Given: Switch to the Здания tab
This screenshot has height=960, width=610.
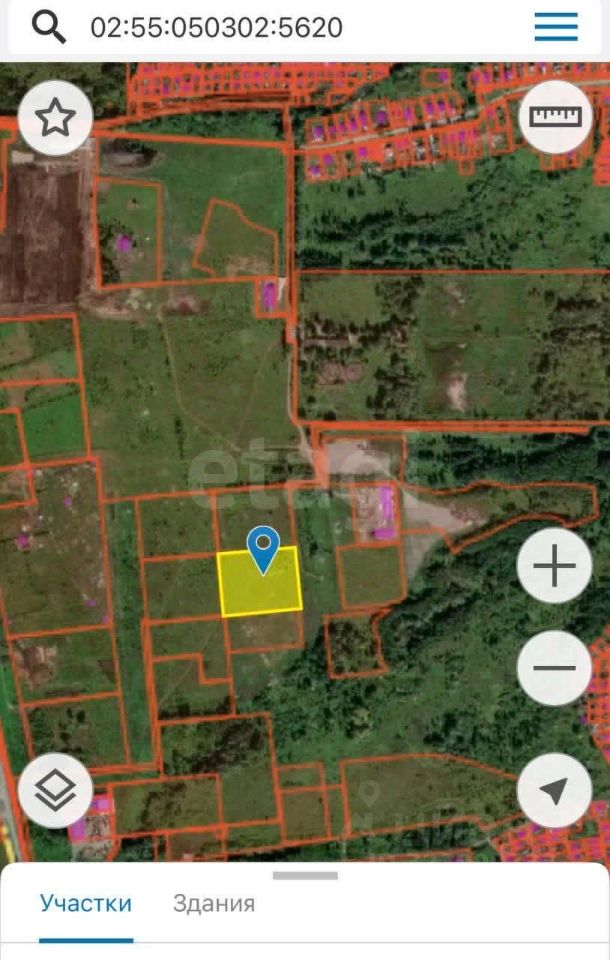Looking at the screenshot, I should (x=214, y=904).
